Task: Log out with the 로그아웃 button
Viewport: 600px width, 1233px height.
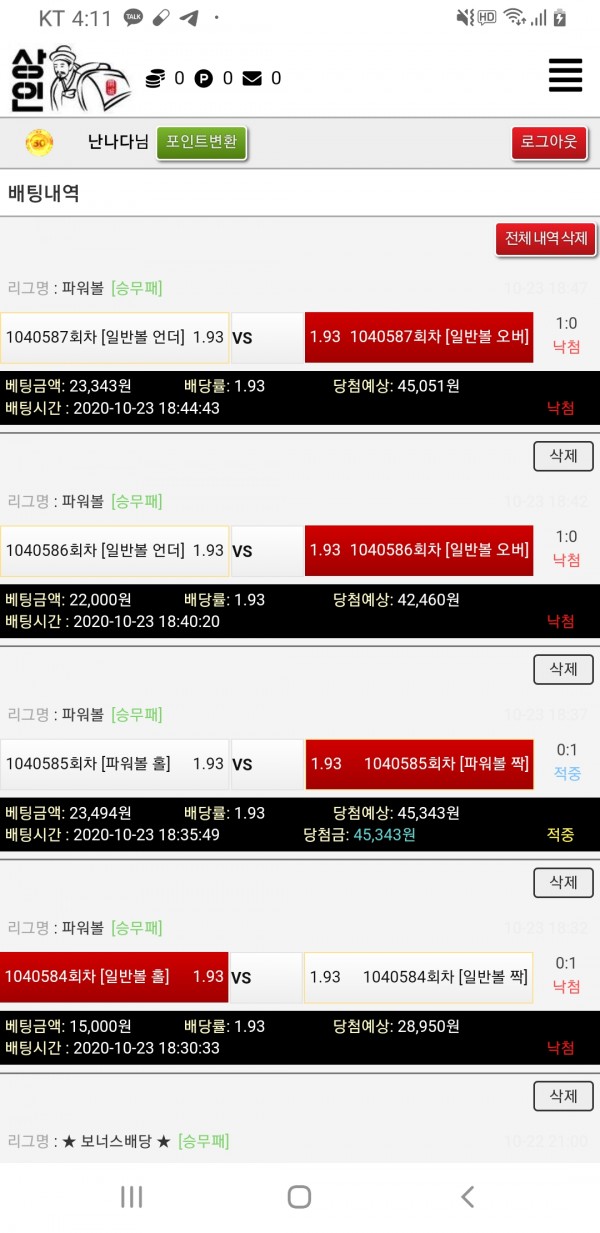Action: (x=549, y=142)
